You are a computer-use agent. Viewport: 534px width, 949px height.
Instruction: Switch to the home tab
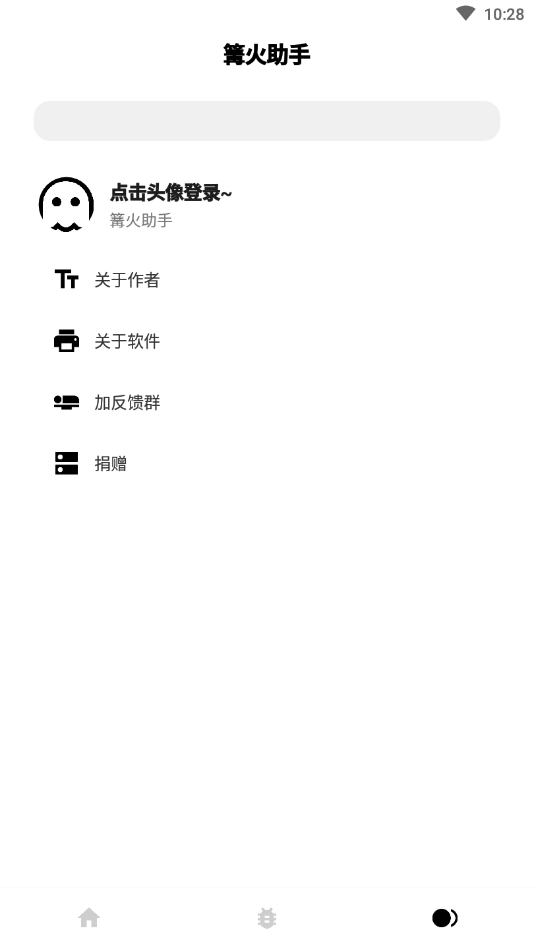point(89,918)
